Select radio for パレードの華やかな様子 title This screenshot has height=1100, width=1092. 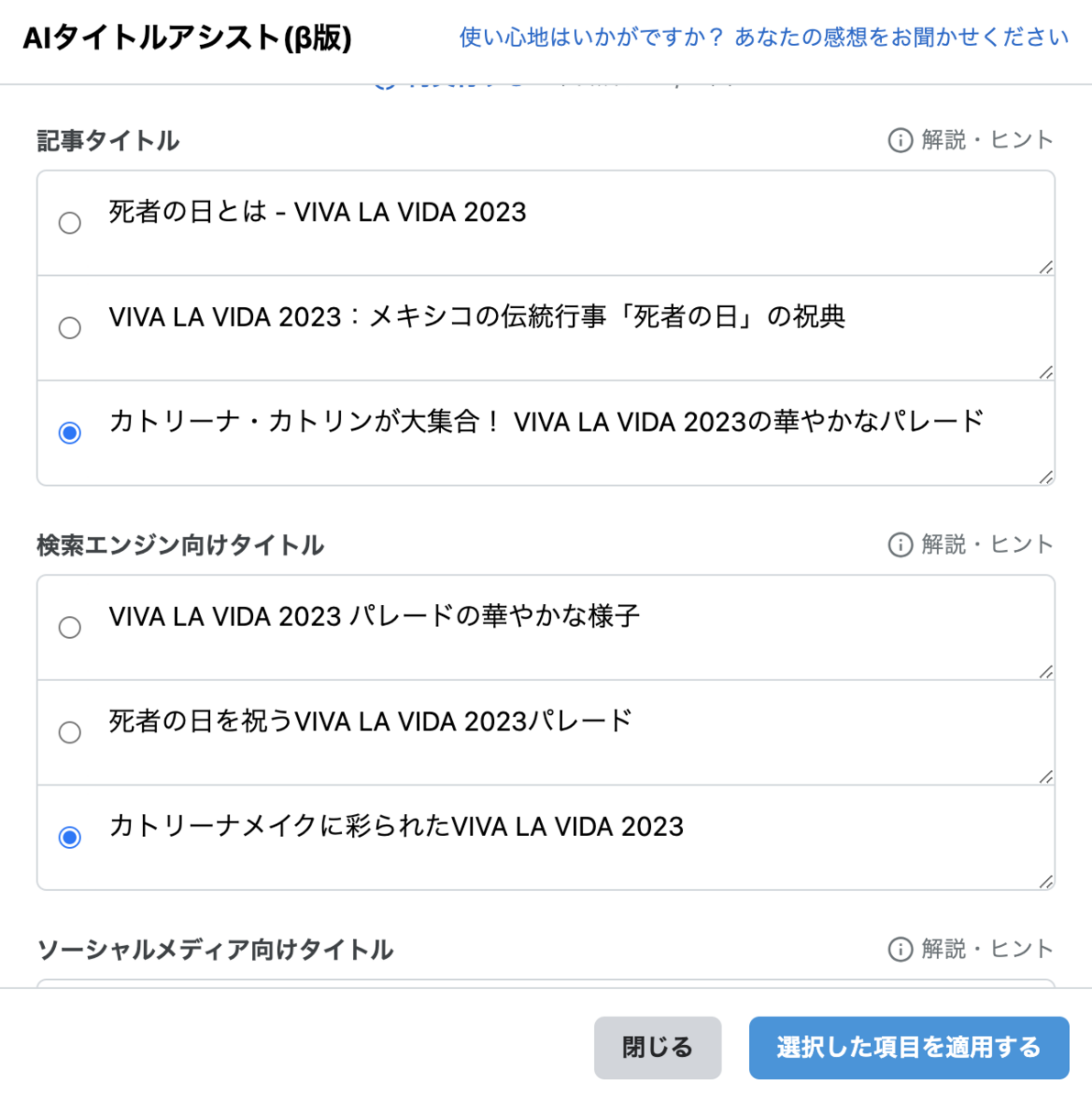click(x=70, y=628)
